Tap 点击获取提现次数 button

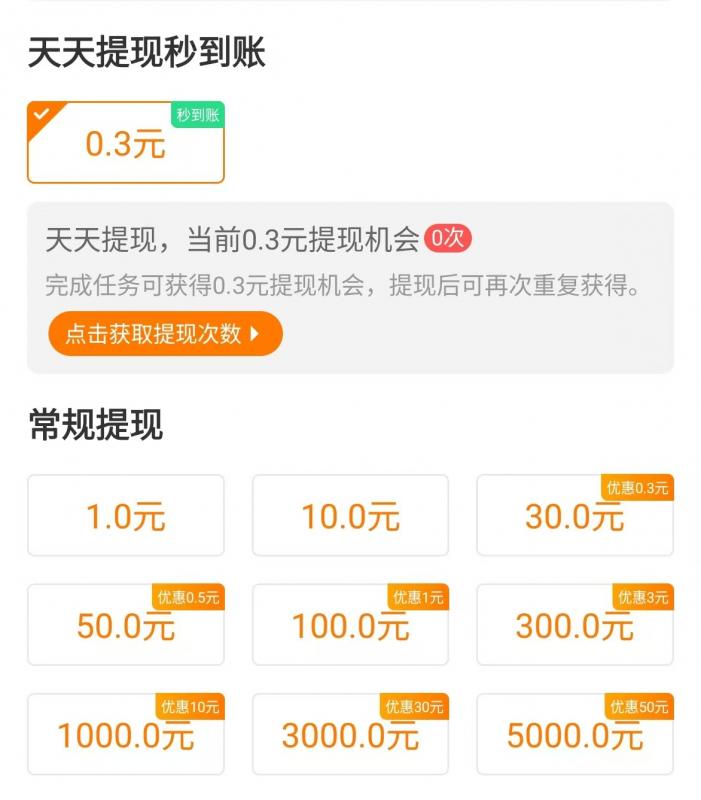click(x=165, y=334)
